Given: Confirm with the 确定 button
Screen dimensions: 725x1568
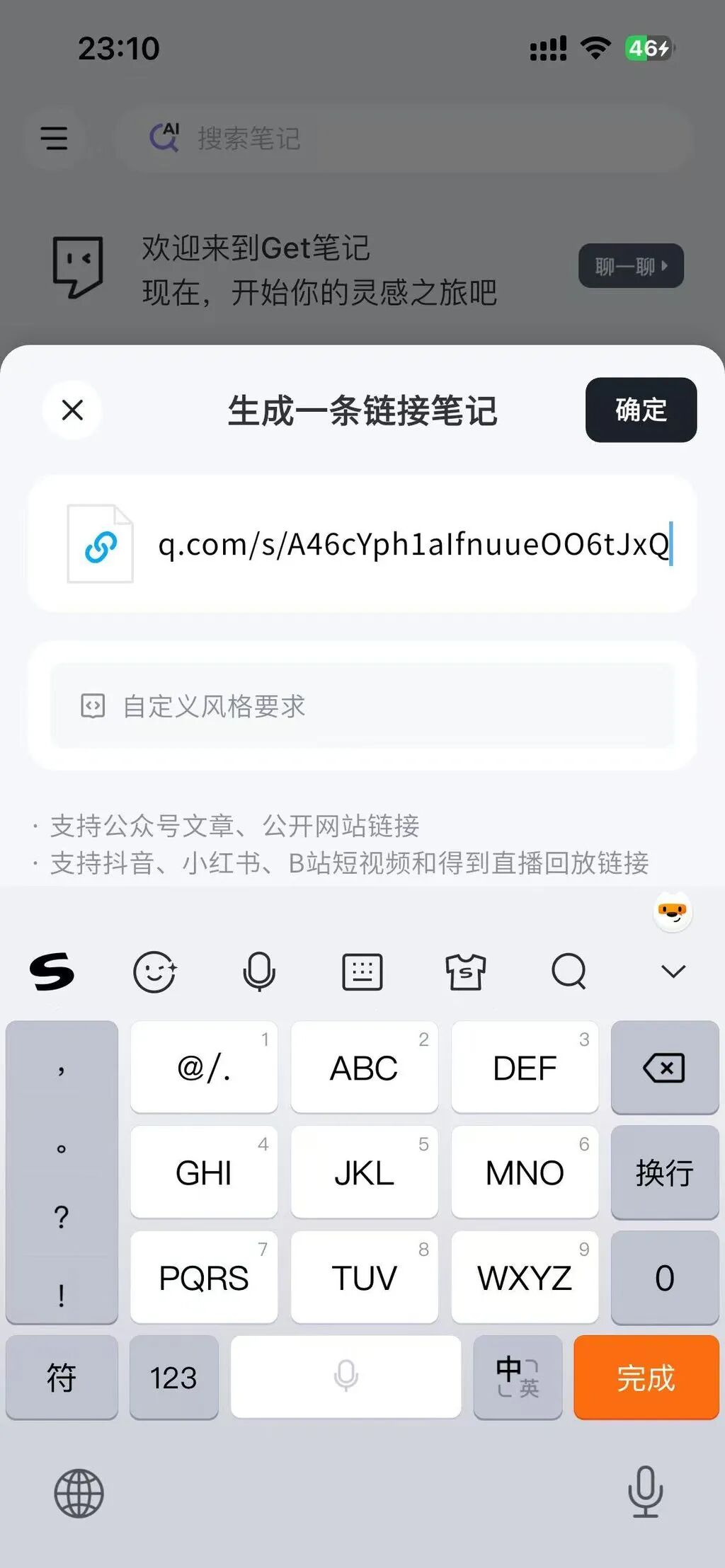Looking at the screenshot, I should (640, 410).
